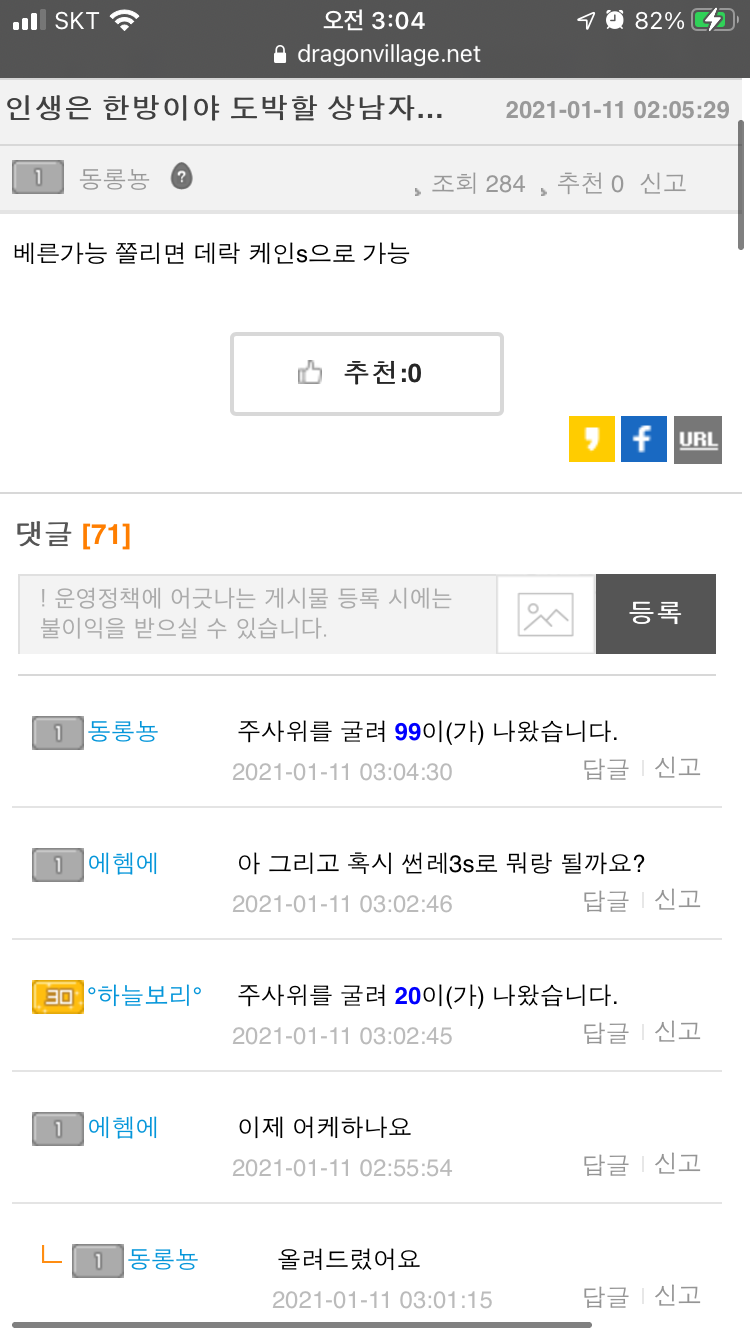Open °하늘보리° user profile
This screenshot has height=1334, width=750.
click(144, 996)
